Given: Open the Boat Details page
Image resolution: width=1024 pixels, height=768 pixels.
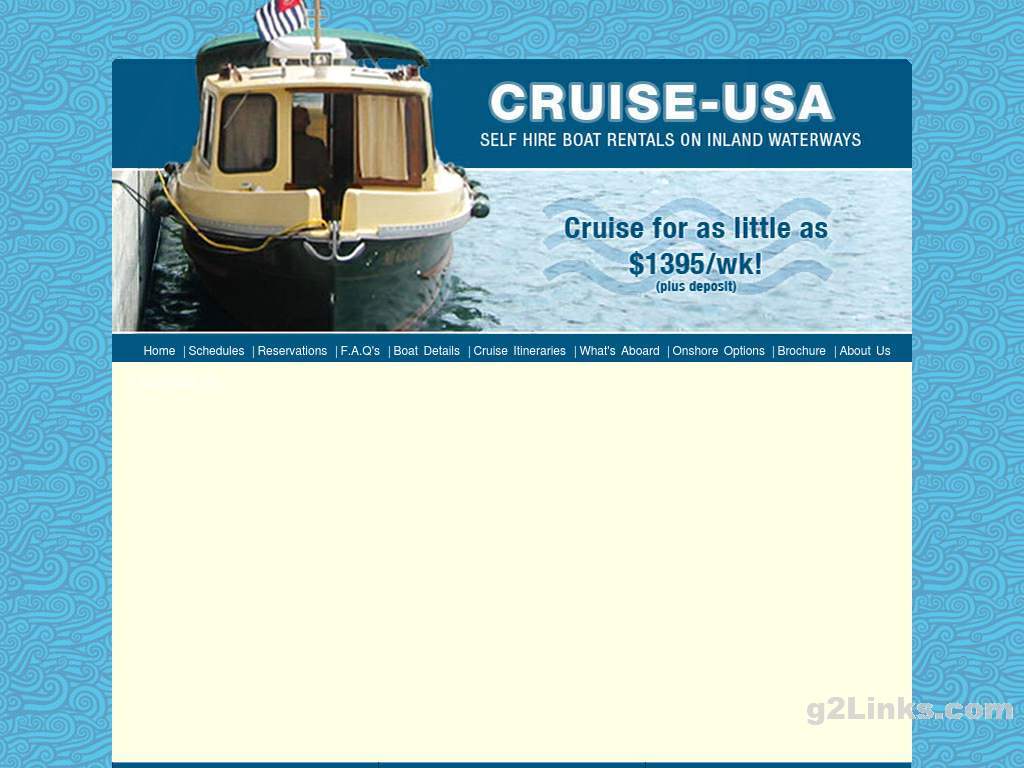Looking at the screenshot, I should [426, 351].
